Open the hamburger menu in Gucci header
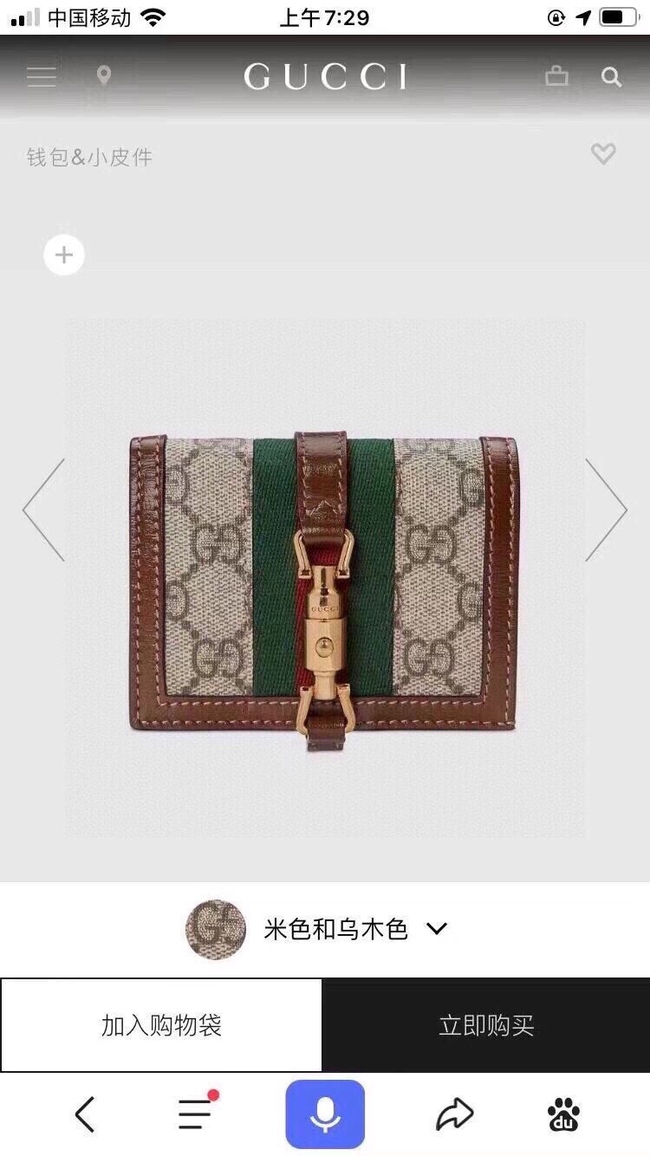The image size is (650, 1156). coord(41,76)
